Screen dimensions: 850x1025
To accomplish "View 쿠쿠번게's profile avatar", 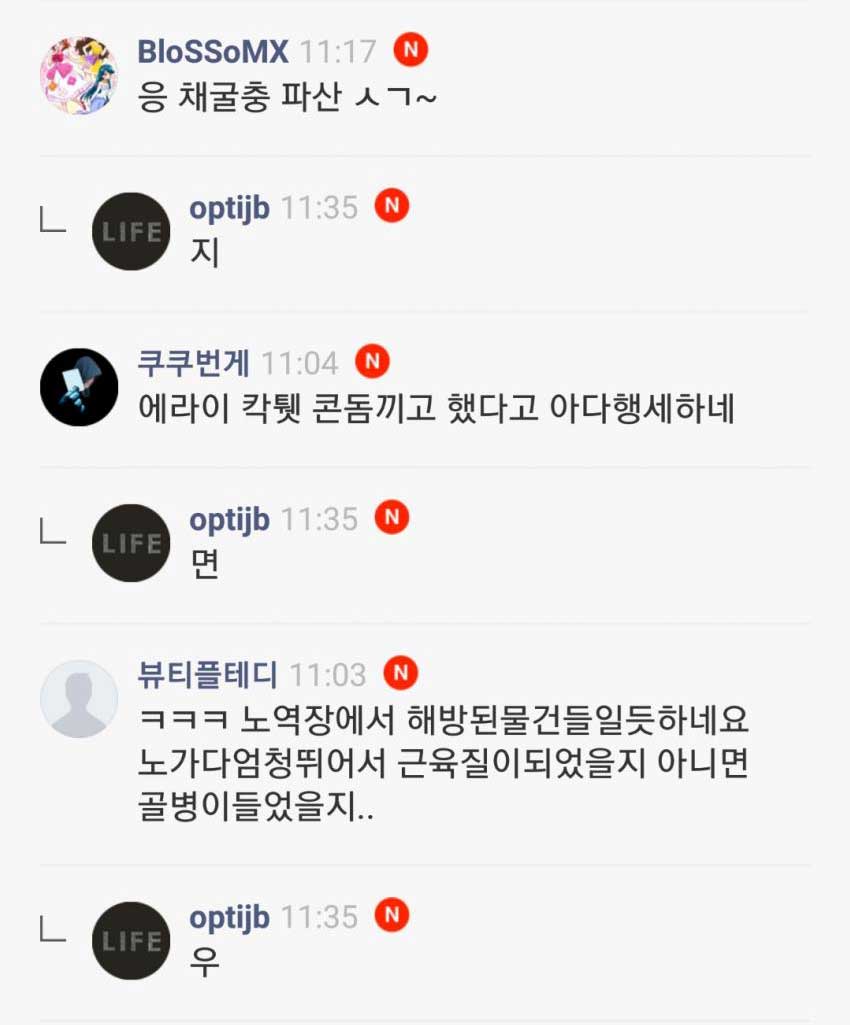I will [79, 387].
